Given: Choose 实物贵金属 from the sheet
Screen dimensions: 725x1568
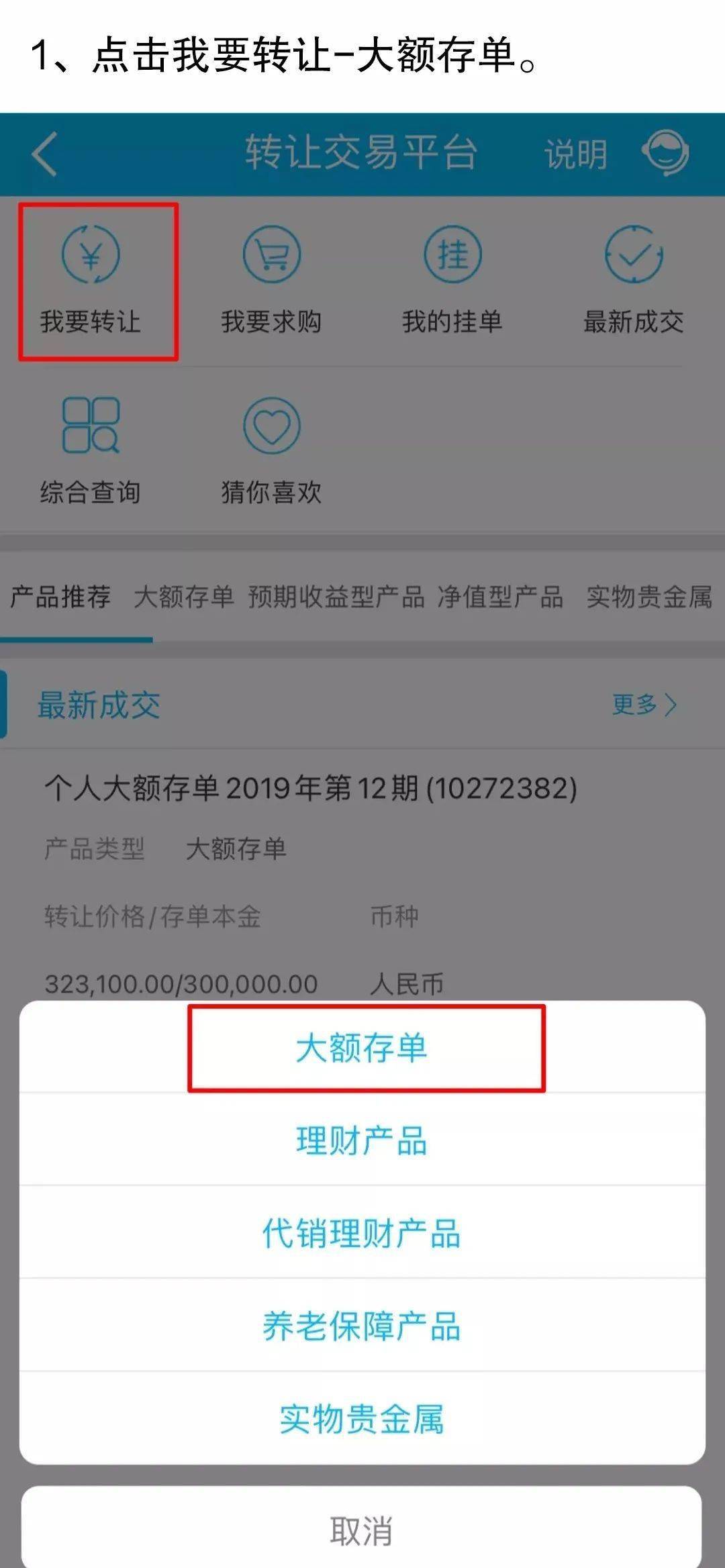Looking at the screenshot, I should (362, 1418).
